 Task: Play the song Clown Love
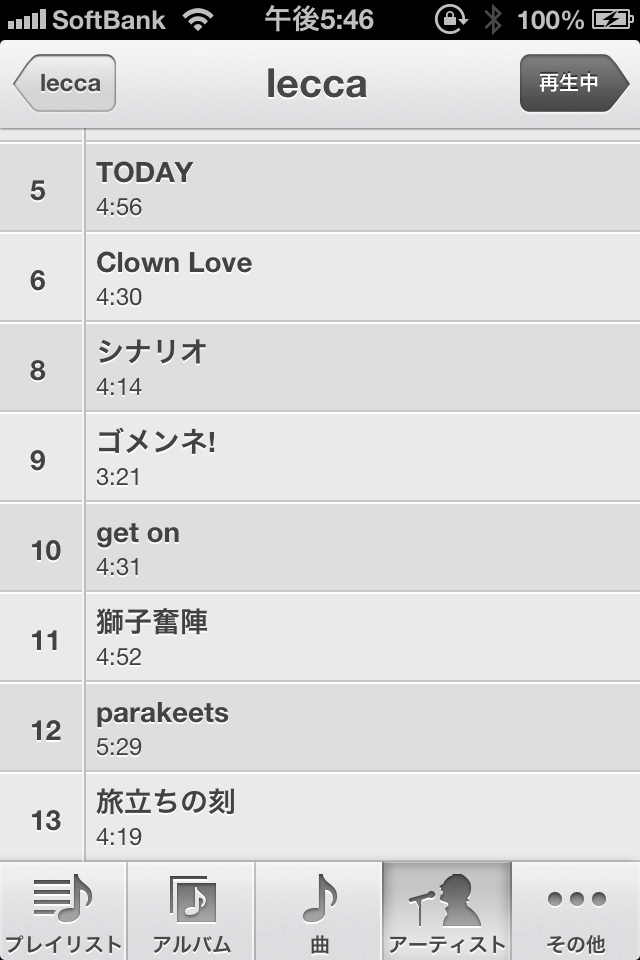360,278
